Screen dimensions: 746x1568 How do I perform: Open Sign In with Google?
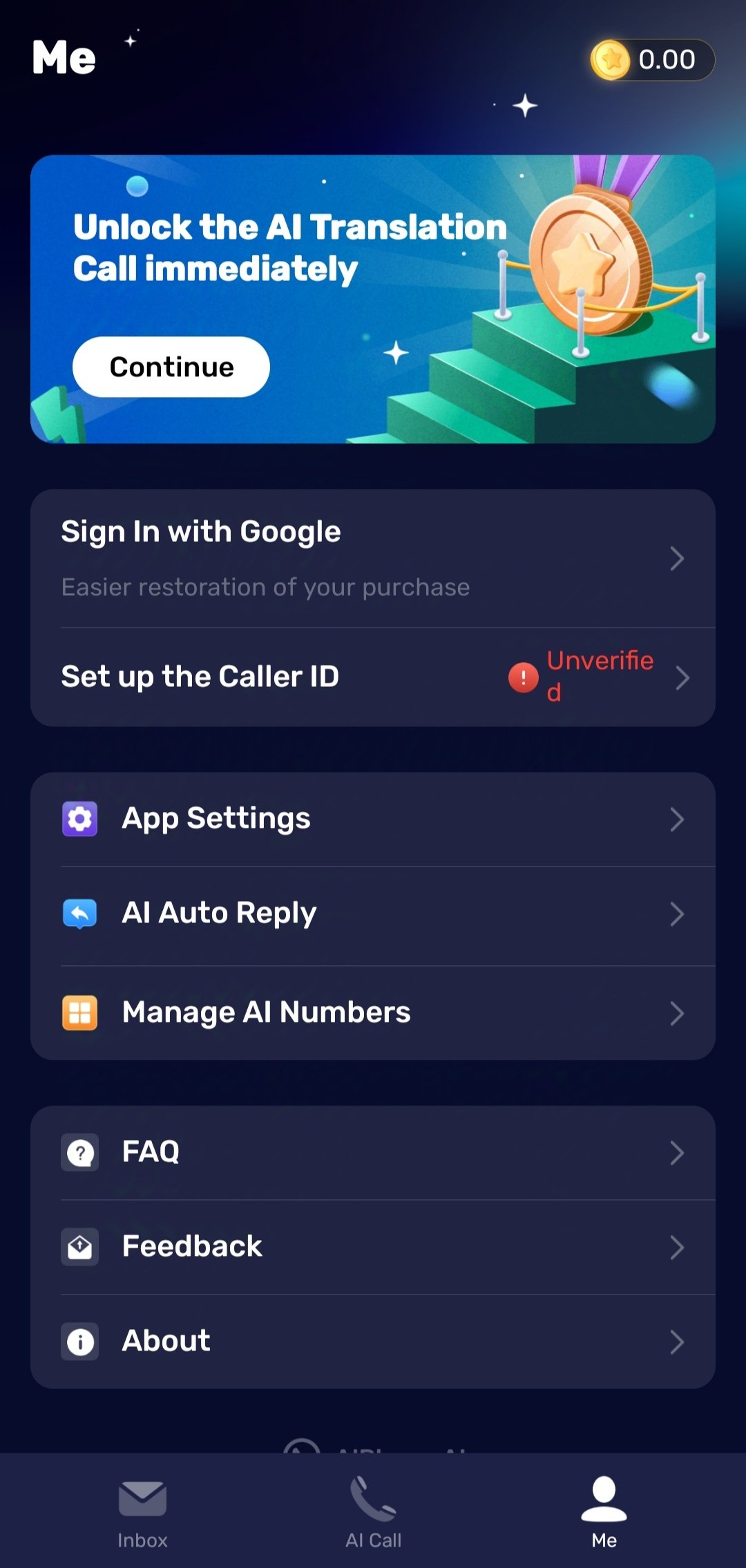coord(373,558)
